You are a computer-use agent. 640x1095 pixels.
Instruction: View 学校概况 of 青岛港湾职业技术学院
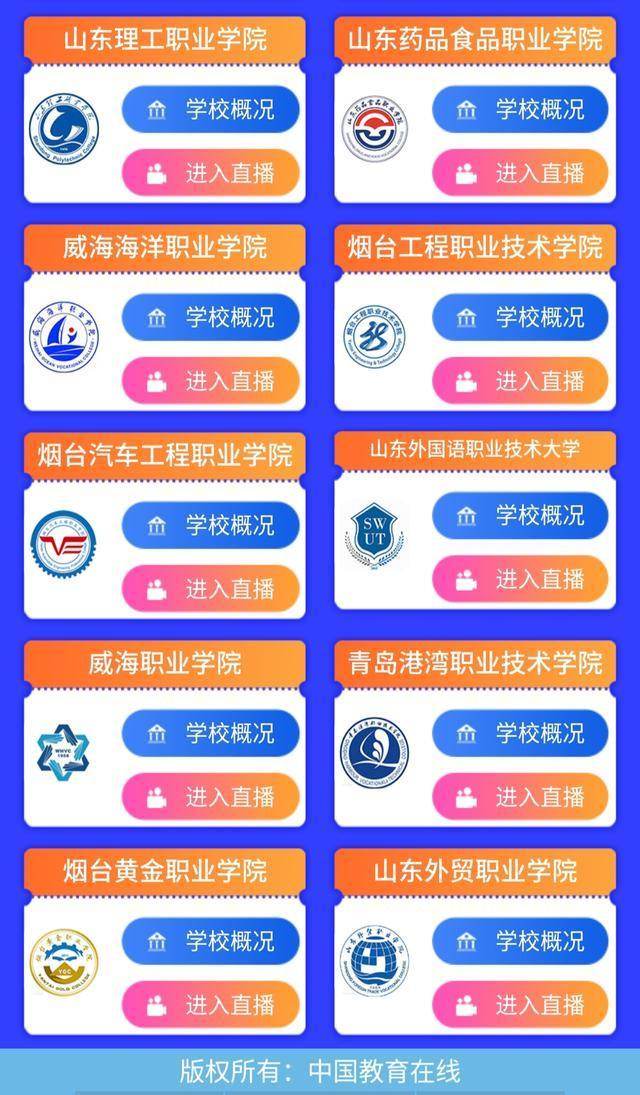pyautogui.click(x=520, y=733)
